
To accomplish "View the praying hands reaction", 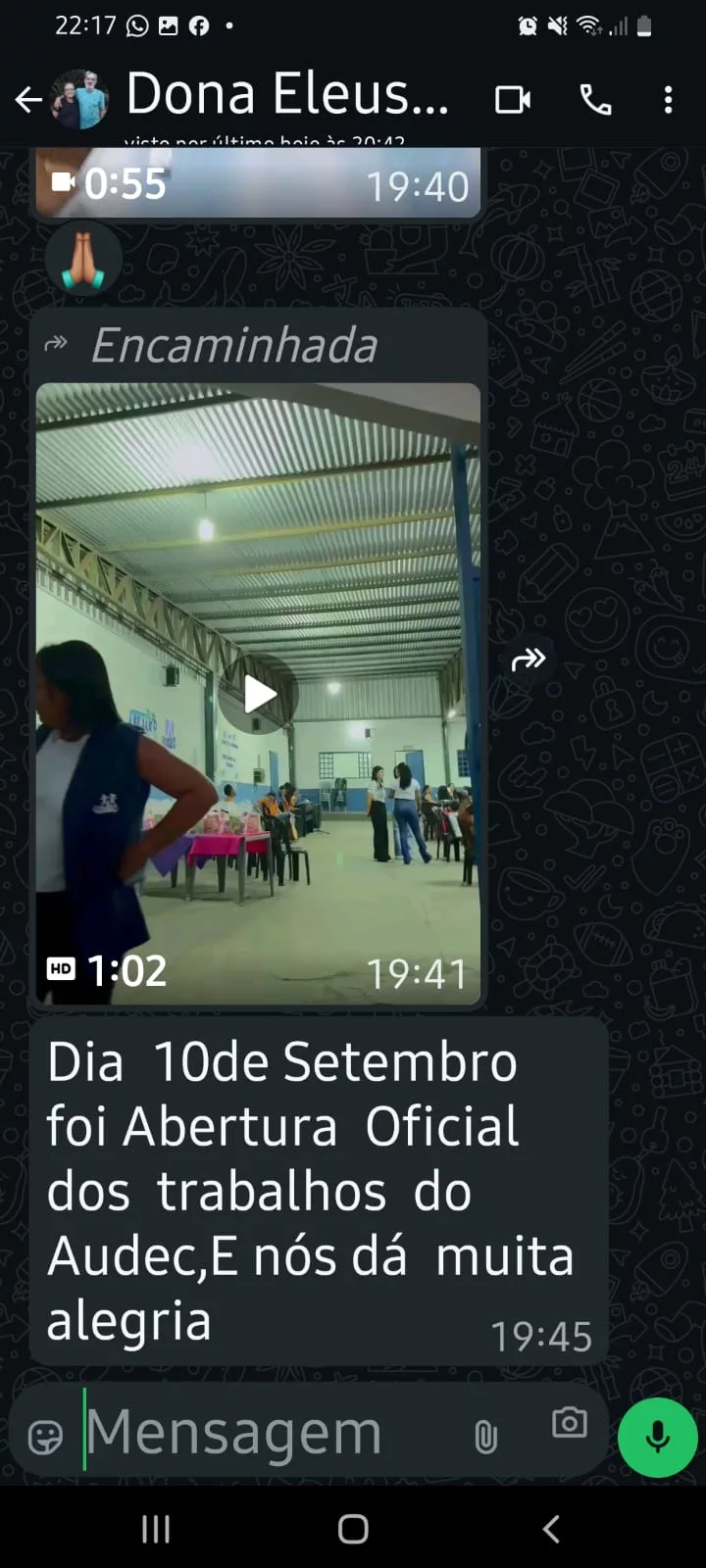I will (x=83, y=259).
